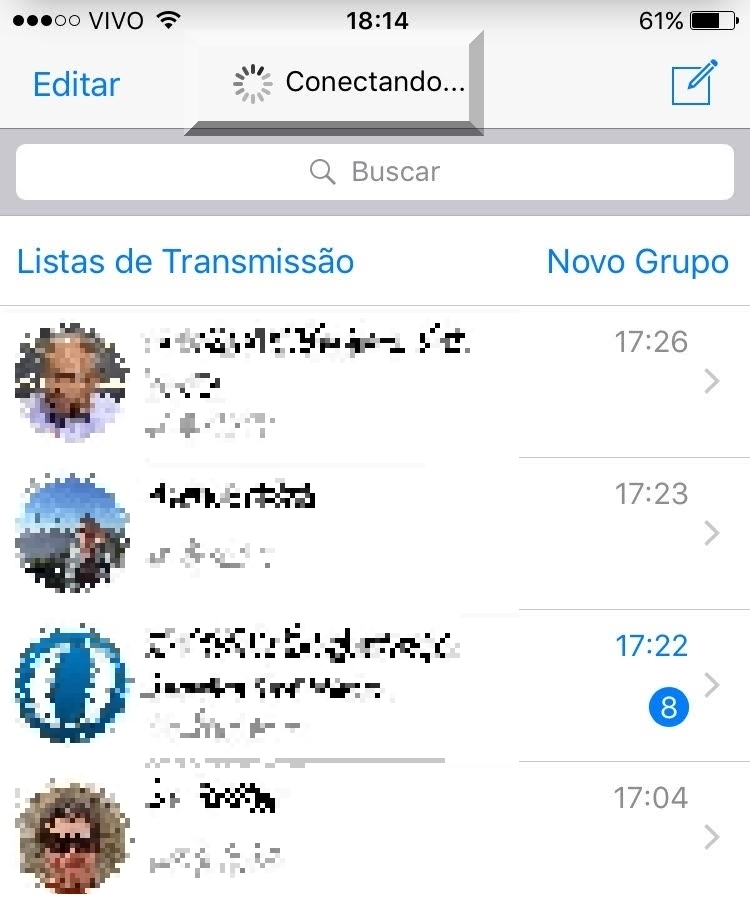Create a Novo Grupo
The image size is (750, 906).
click(x=637, y=262)
